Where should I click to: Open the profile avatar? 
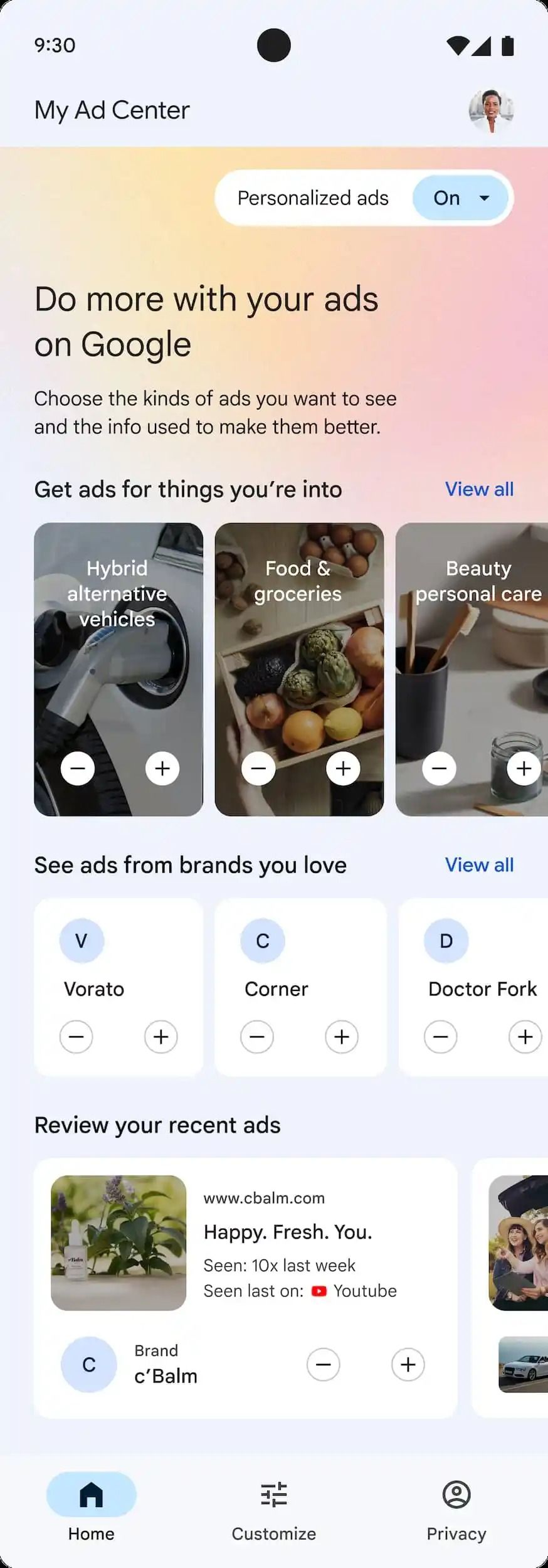491,110
